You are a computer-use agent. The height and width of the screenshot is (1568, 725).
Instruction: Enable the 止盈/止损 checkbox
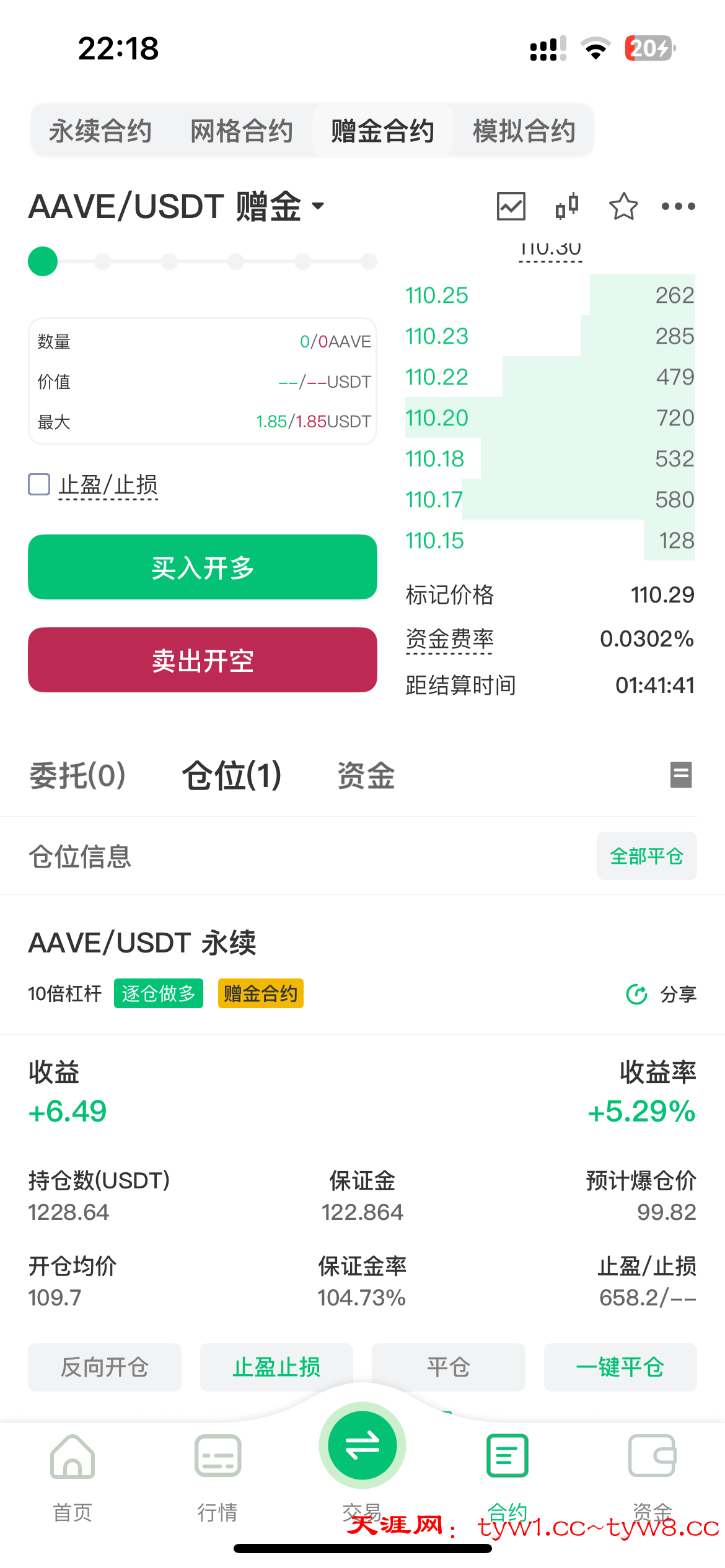pos(39,484)
